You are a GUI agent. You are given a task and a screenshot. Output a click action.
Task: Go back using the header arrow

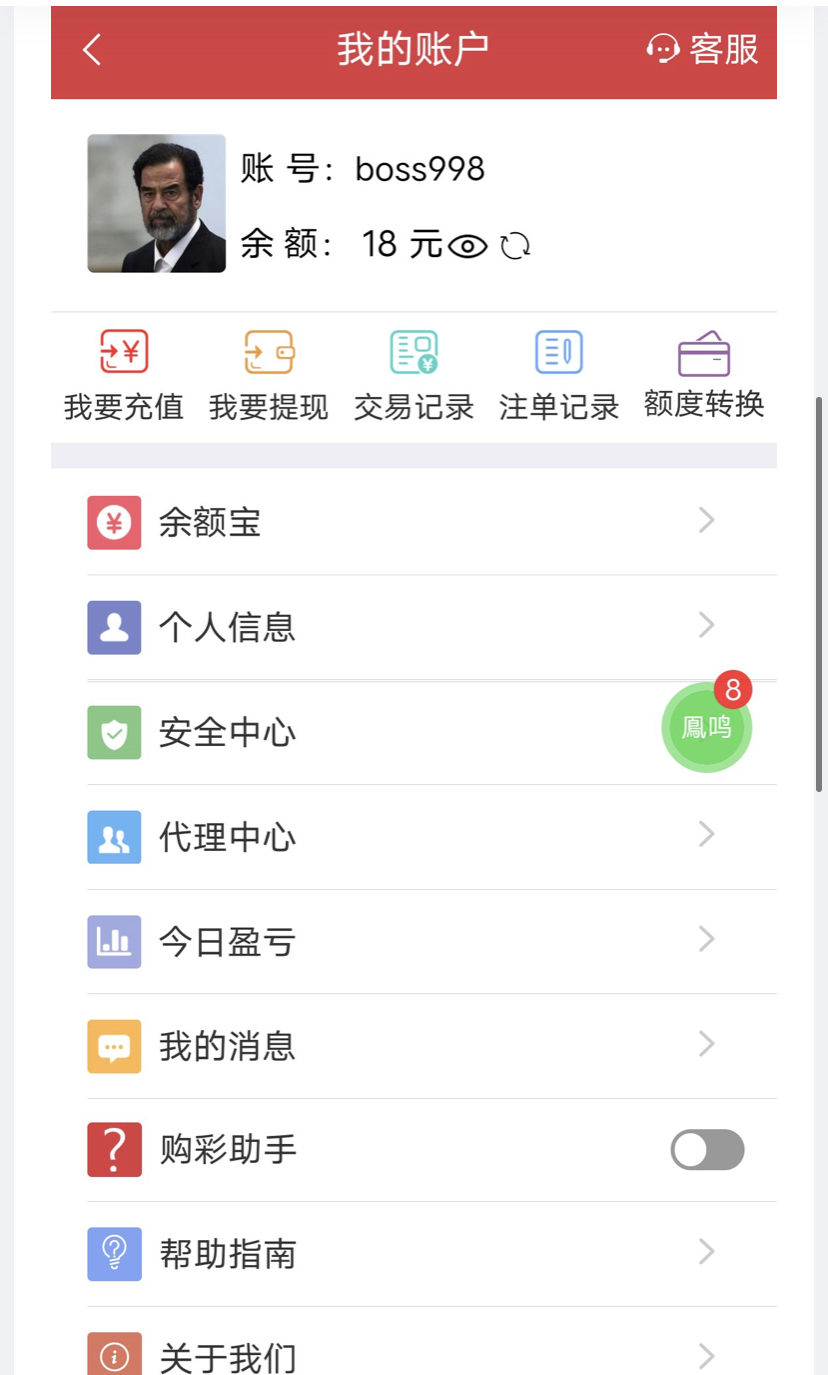92,49
